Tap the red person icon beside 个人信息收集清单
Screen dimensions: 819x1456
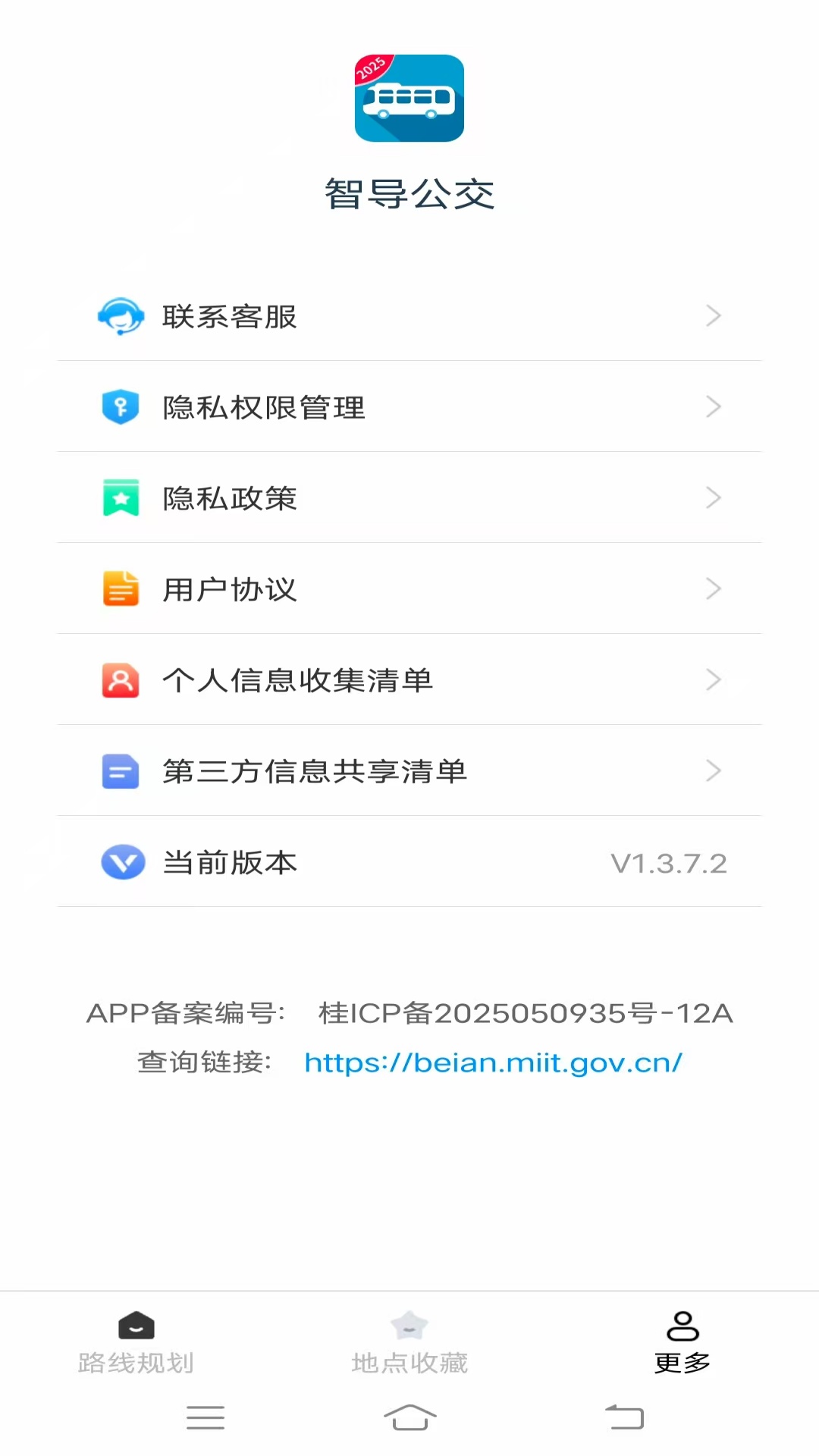click(x=121, y=680)
